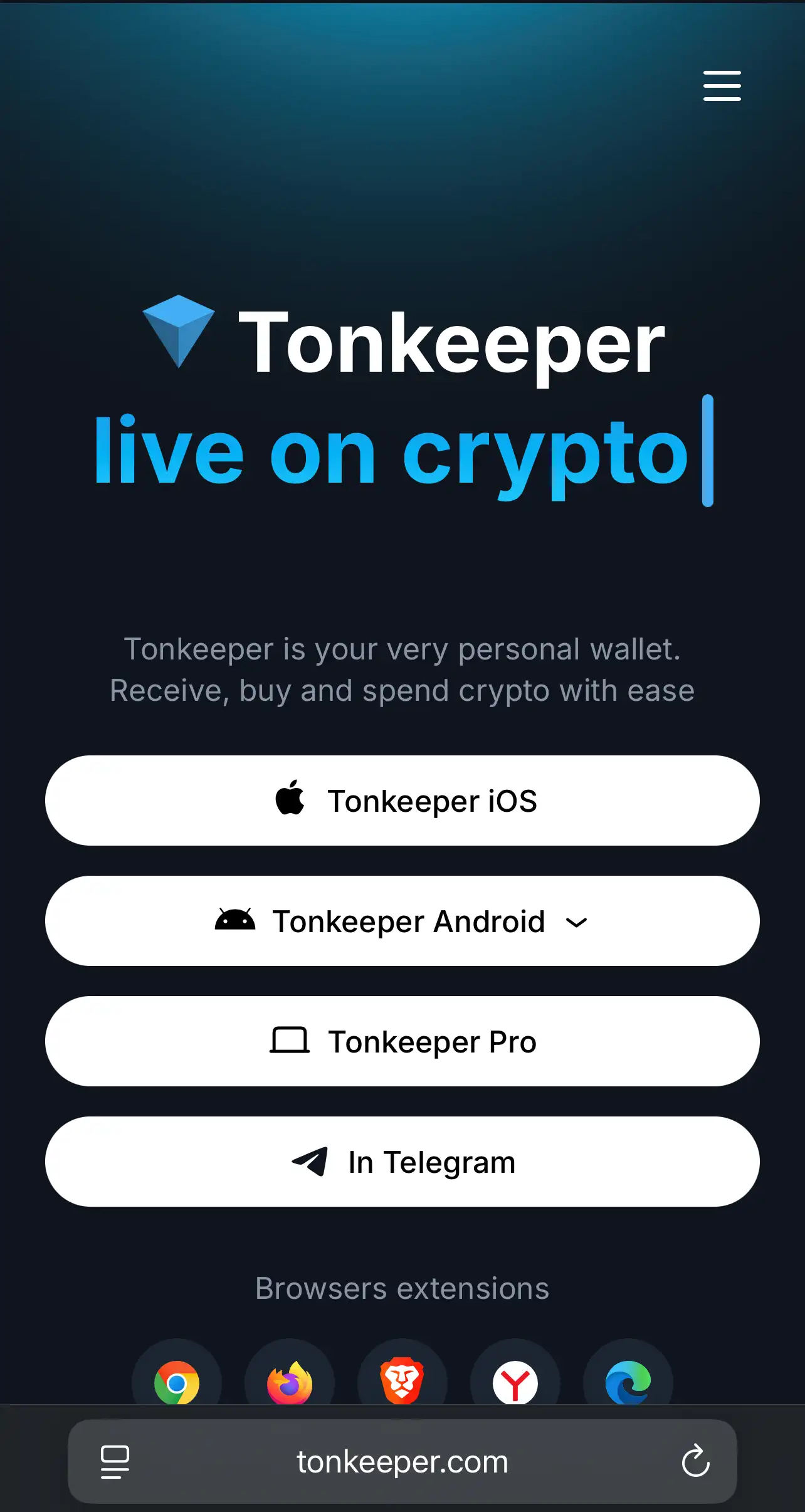
Task: Tap the tonkeeper.com address bar
Action: pos(402,1462)
